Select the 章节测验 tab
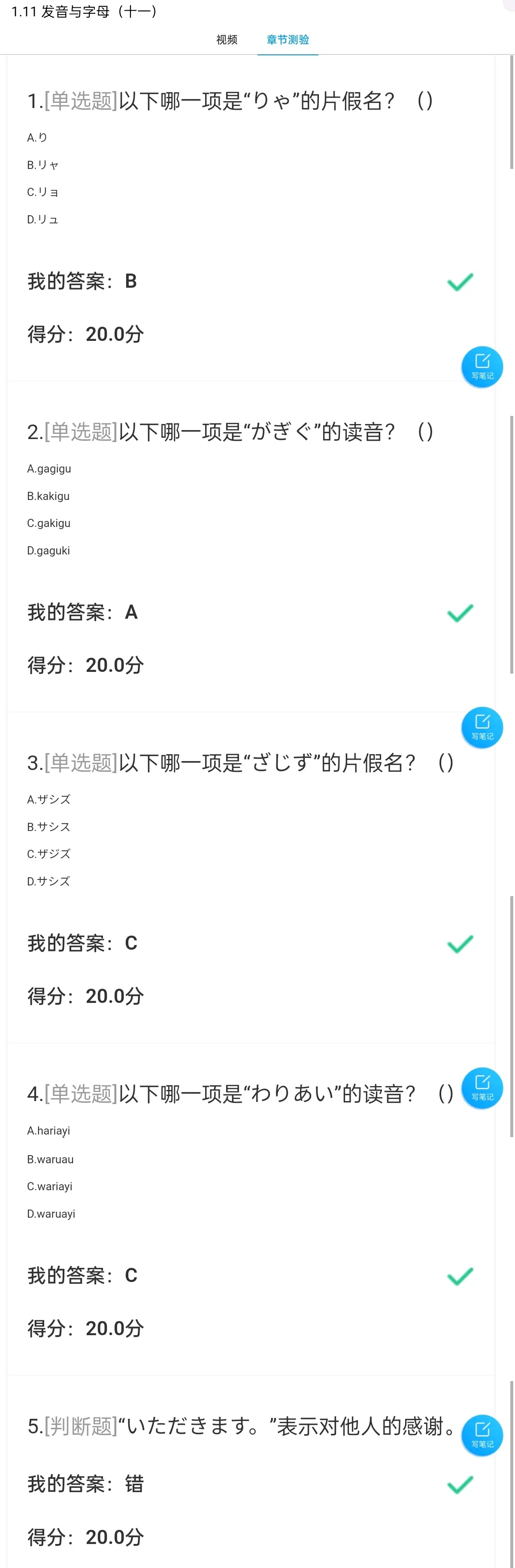This screenshot has width=515, height=1568. (288, 39)
